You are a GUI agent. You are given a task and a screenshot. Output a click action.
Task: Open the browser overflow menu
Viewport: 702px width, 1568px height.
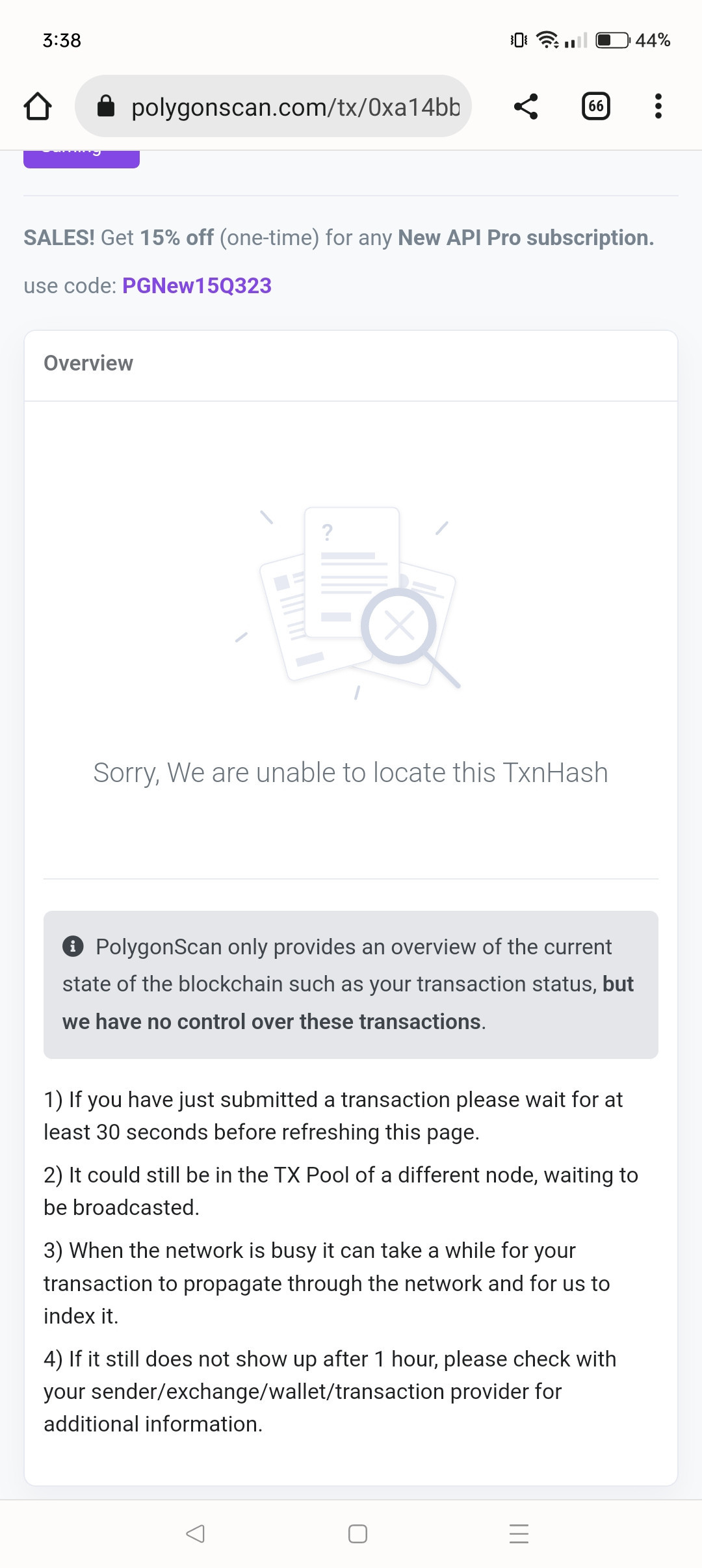pyautogui.click(x=658, y=106)
